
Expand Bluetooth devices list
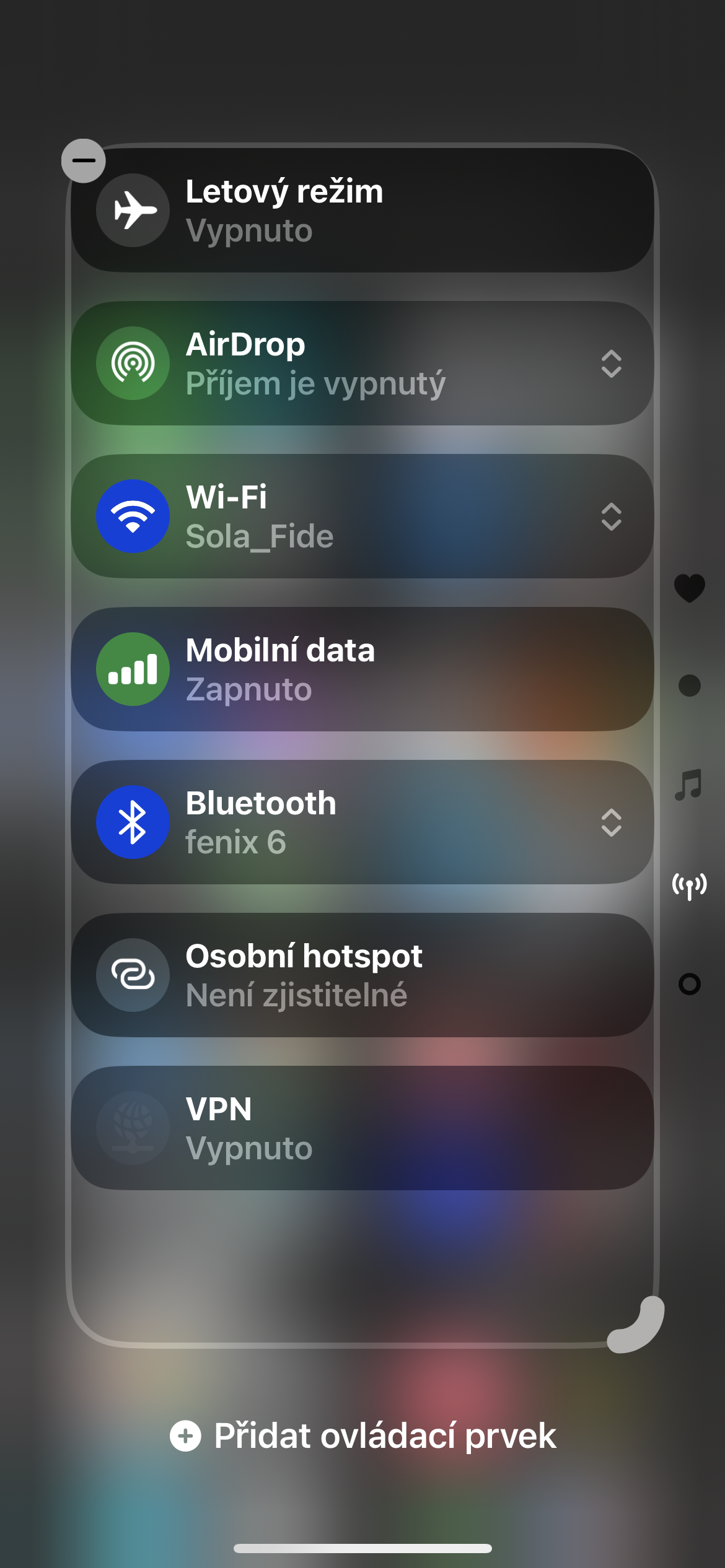point(611,822)
